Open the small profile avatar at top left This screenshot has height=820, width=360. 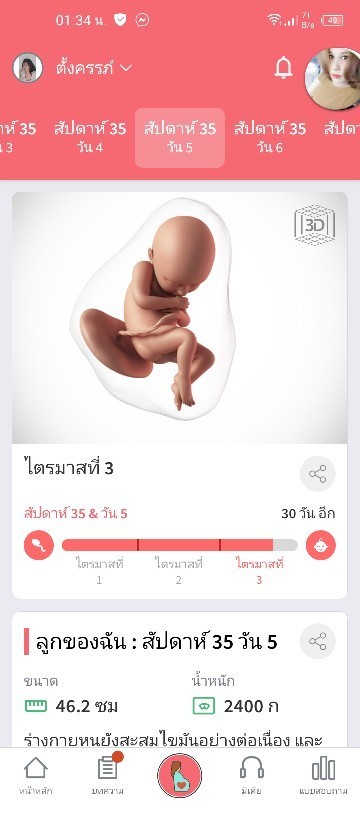[x=27, y=68]
